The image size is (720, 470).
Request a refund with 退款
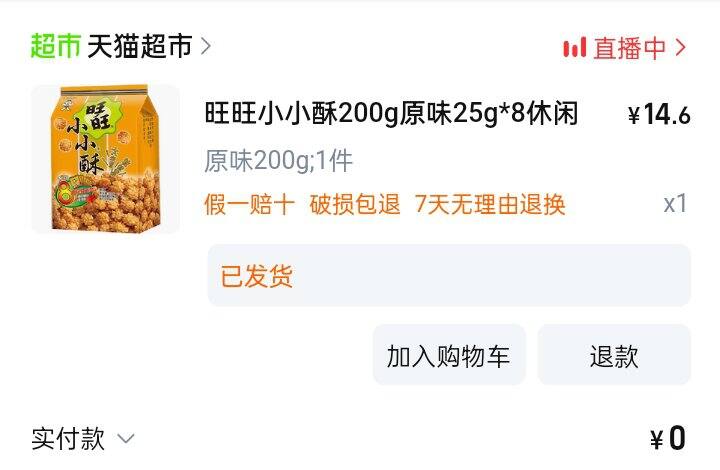pyautogui.click(x=613, y=355)
